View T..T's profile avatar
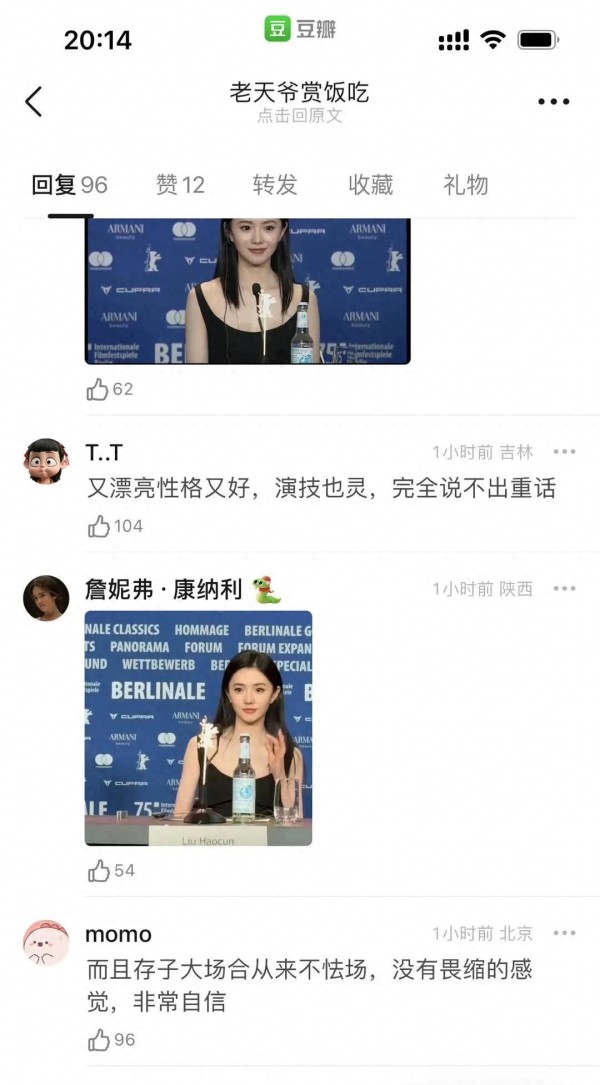Image resolution: width=600 pixels, height=1085 pixels. [46, 461]
